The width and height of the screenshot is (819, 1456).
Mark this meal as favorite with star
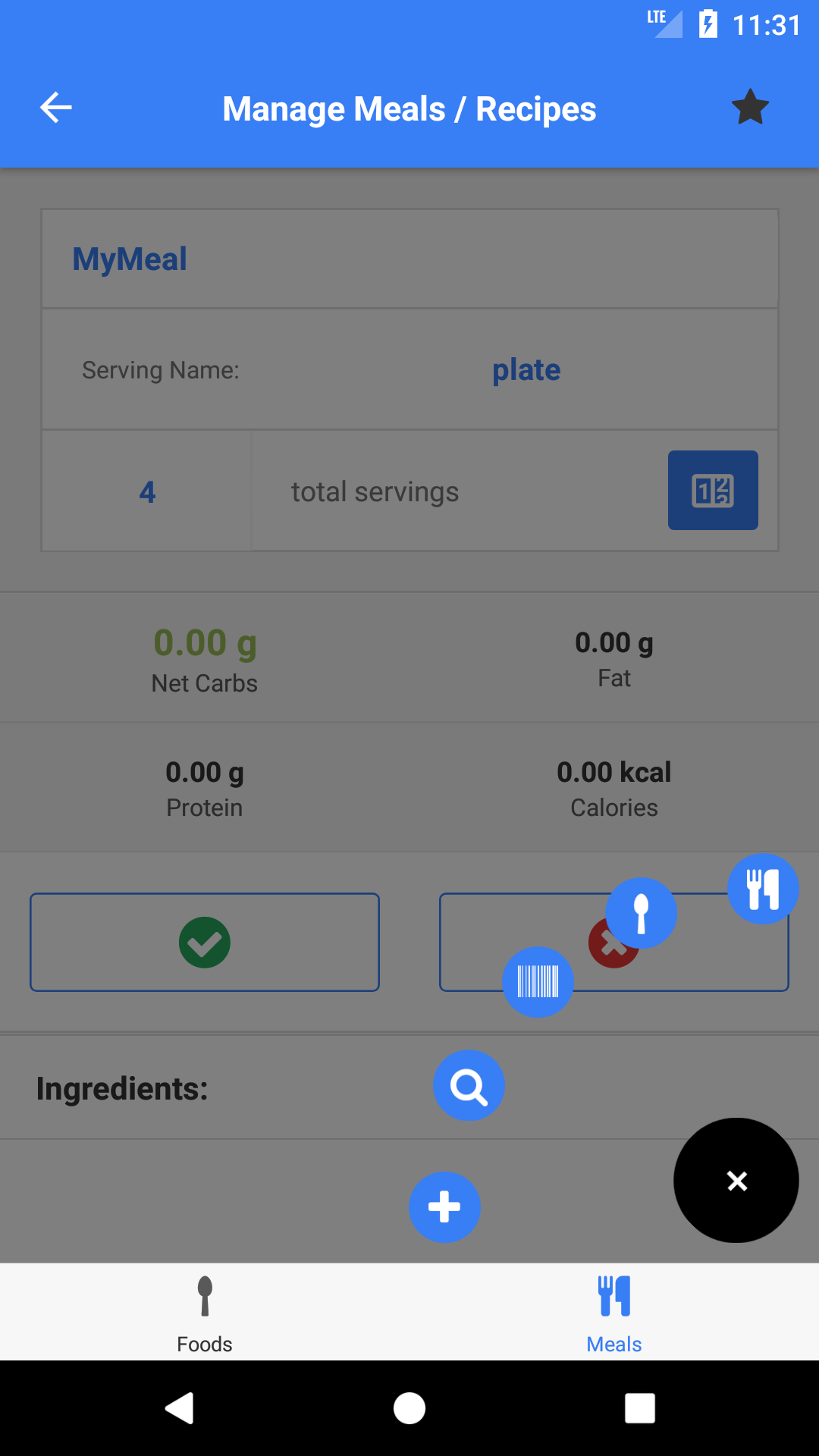[750, 107]
